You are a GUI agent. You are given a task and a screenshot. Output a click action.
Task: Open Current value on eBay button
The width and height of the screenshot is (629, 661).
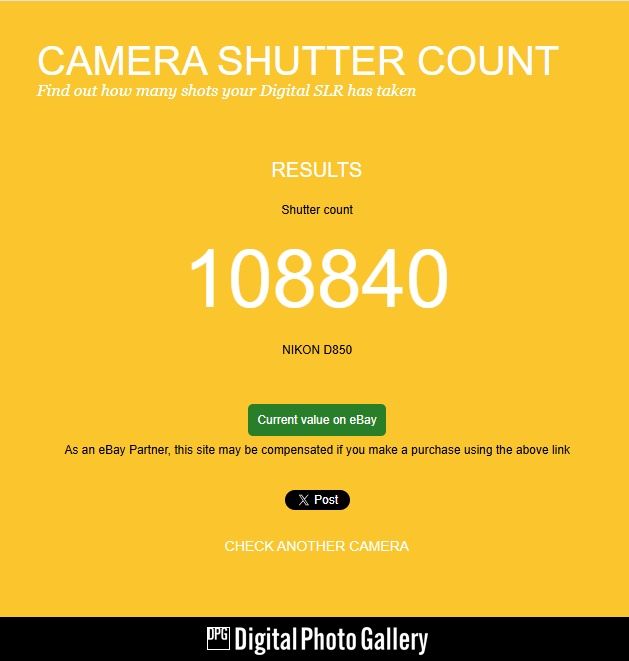(317, 420)
